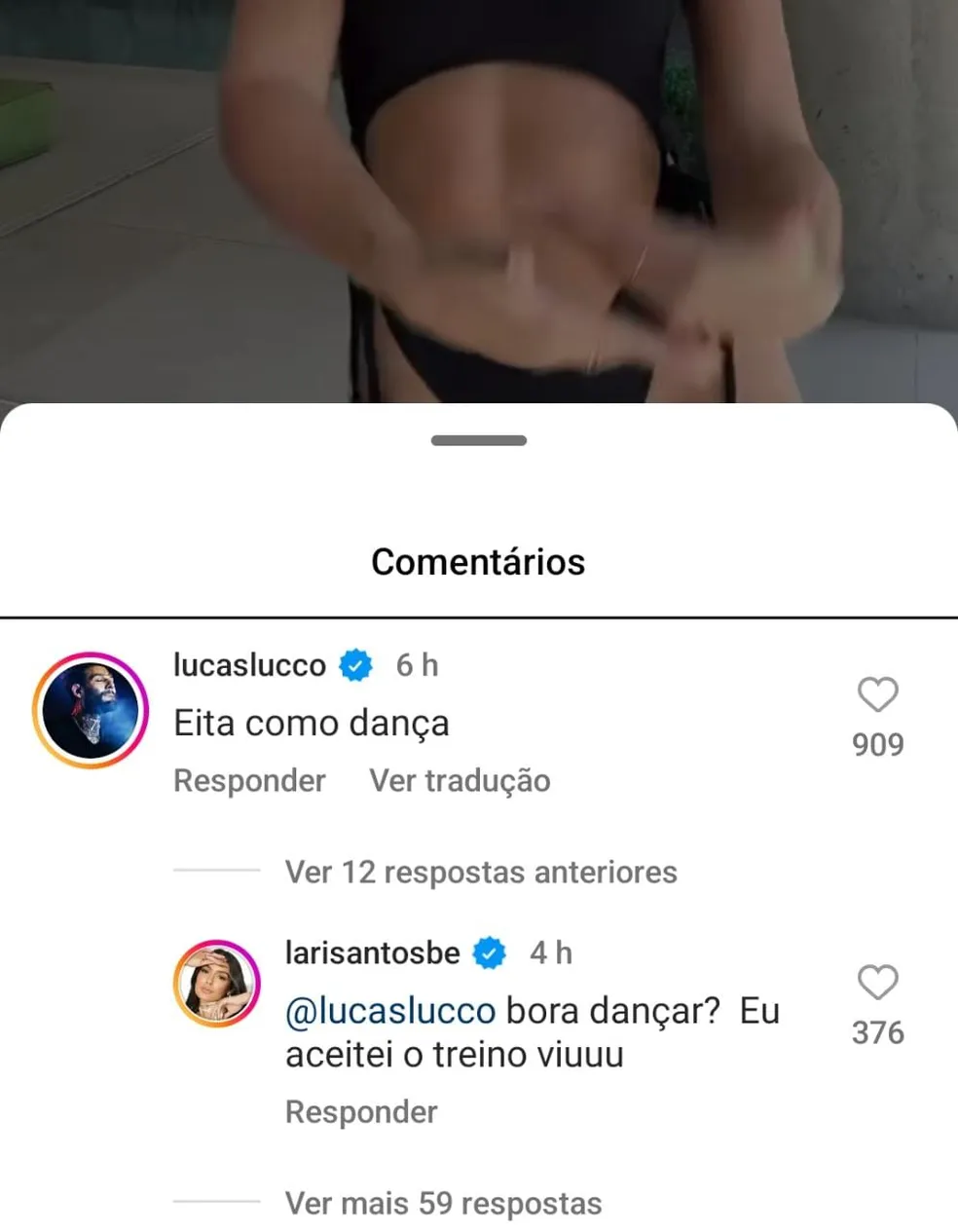Open lucaslucco's profile picture
Viewport: 958px width, 1232px height.
[x=90, y=710]
